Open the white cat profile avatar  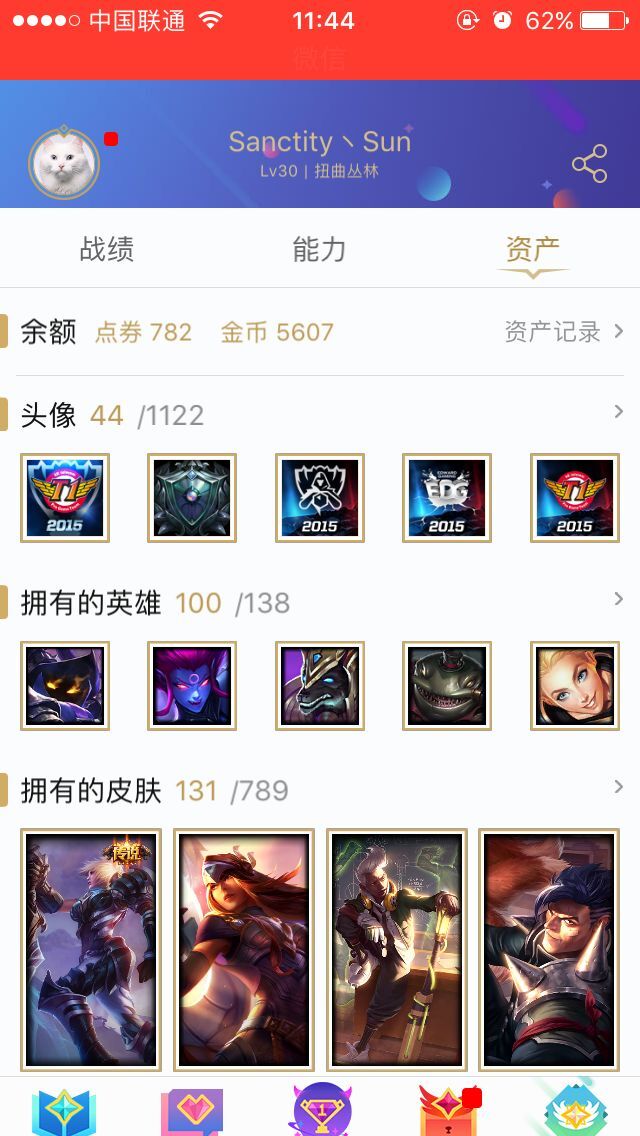64,163
